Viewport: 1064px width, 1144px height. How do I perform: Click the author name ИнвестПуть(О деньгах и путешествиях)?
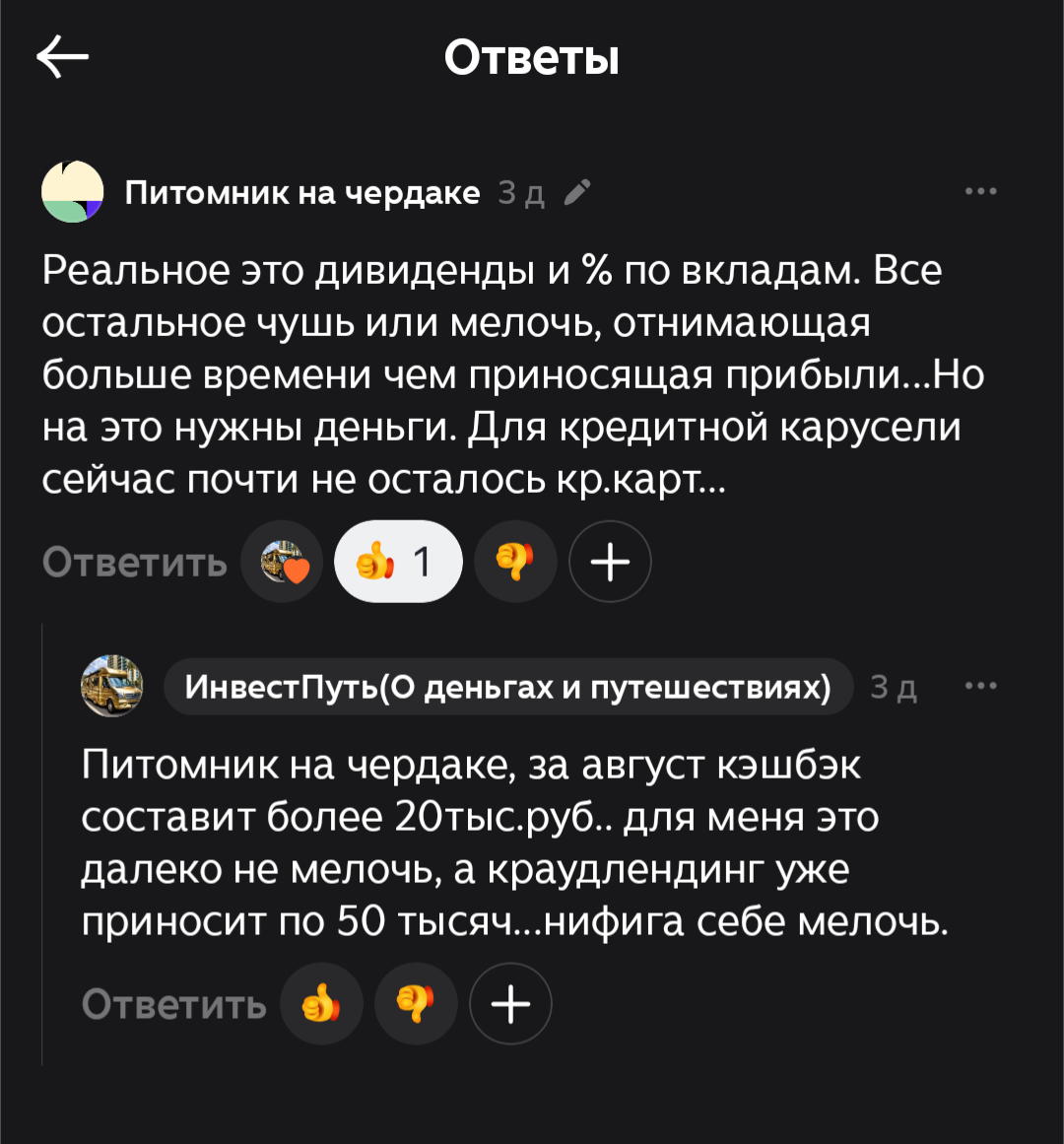coord(508,687)
